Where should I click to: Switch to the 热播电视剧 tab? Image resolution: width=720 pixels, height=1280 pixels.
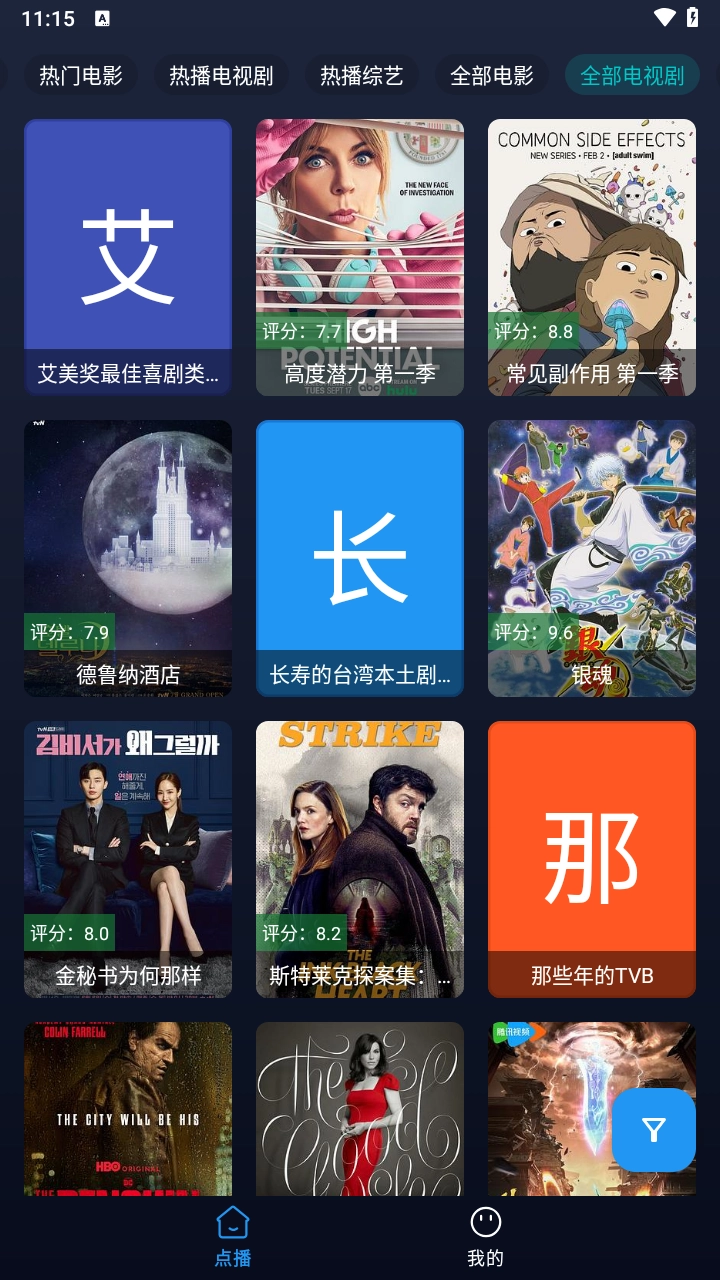[220, 74]
